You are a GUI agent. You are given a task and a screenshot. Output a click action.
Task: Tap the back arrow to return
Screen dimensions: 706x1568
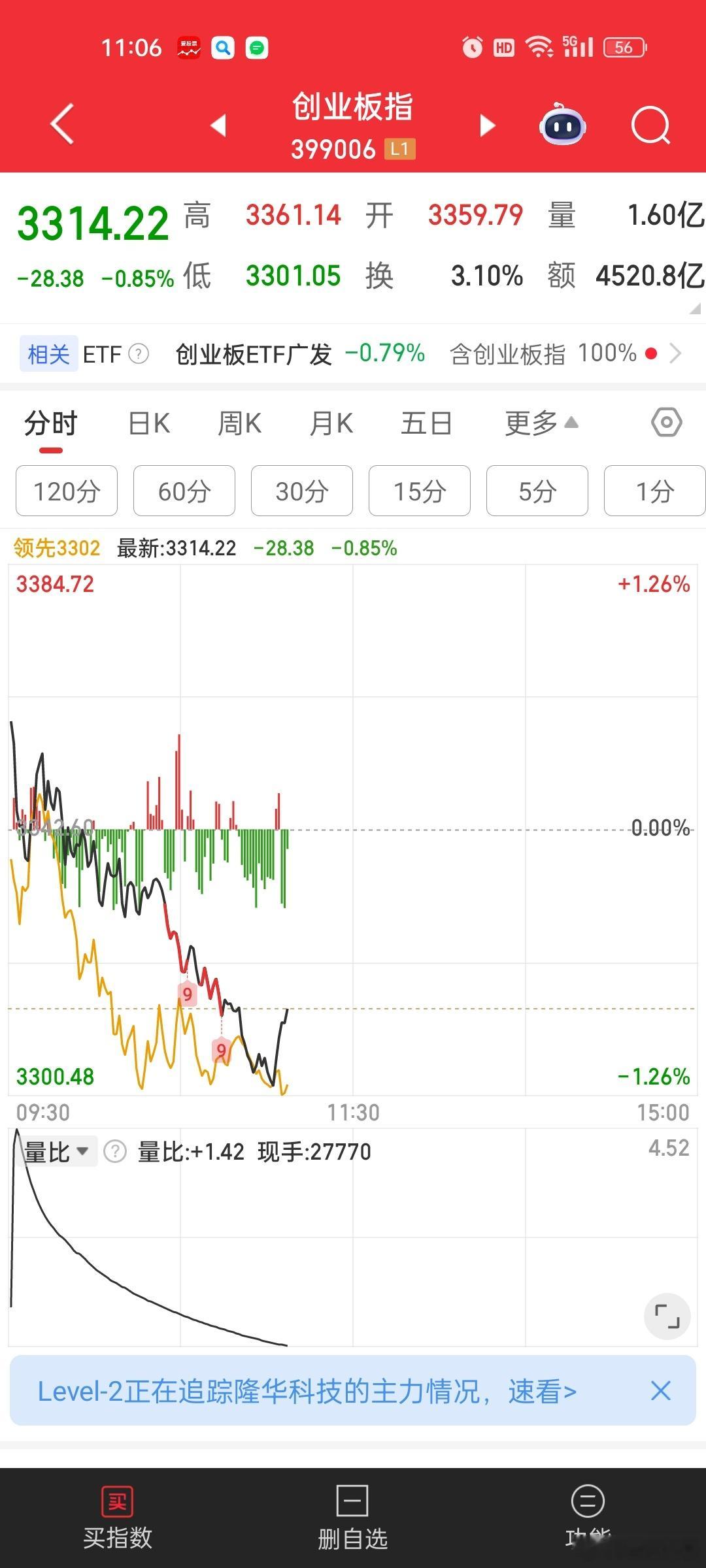pyautogui.click(x=61, y=125)
